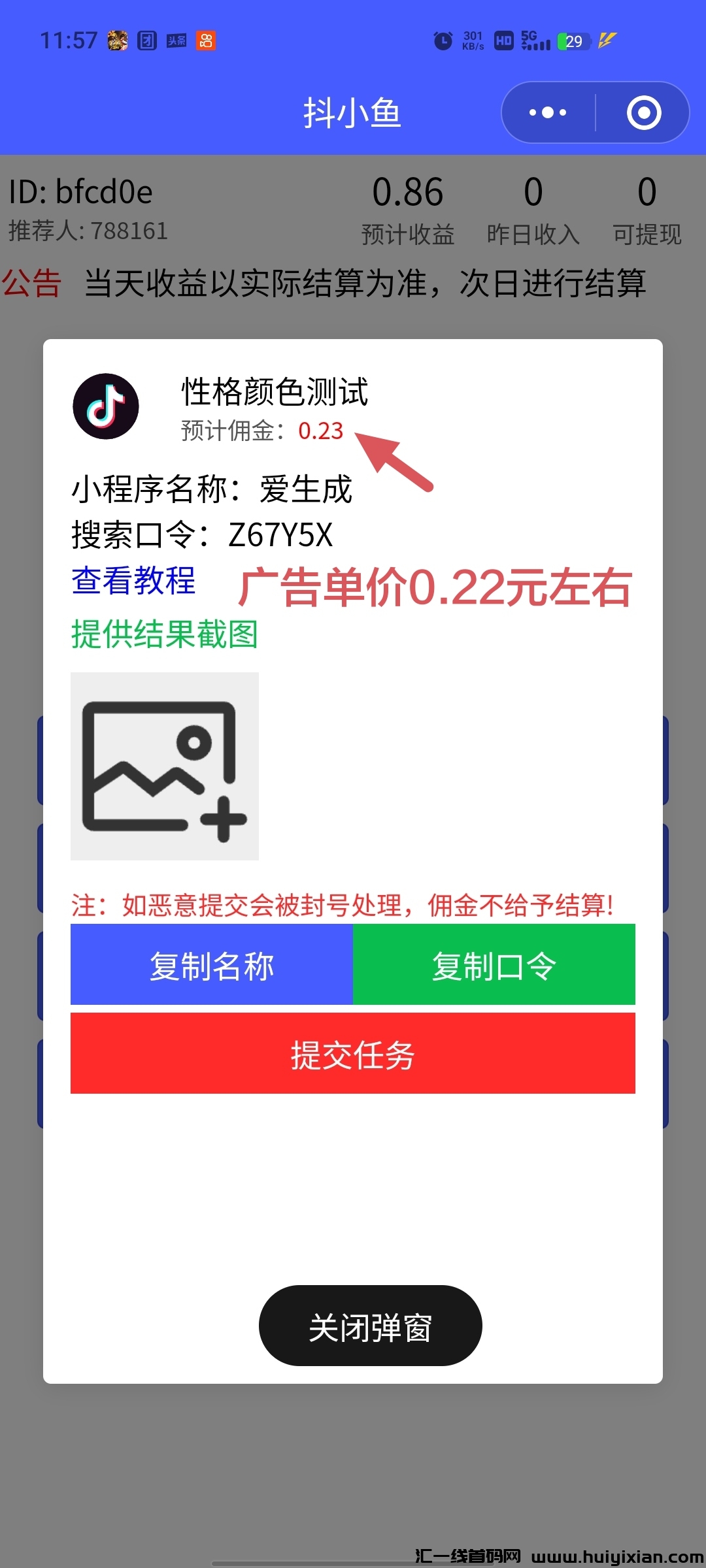Image resolution: width=706 pixels, height=1568 pixels.
Task: Click the 复制名称 button
Action: (x=210, y=964)
